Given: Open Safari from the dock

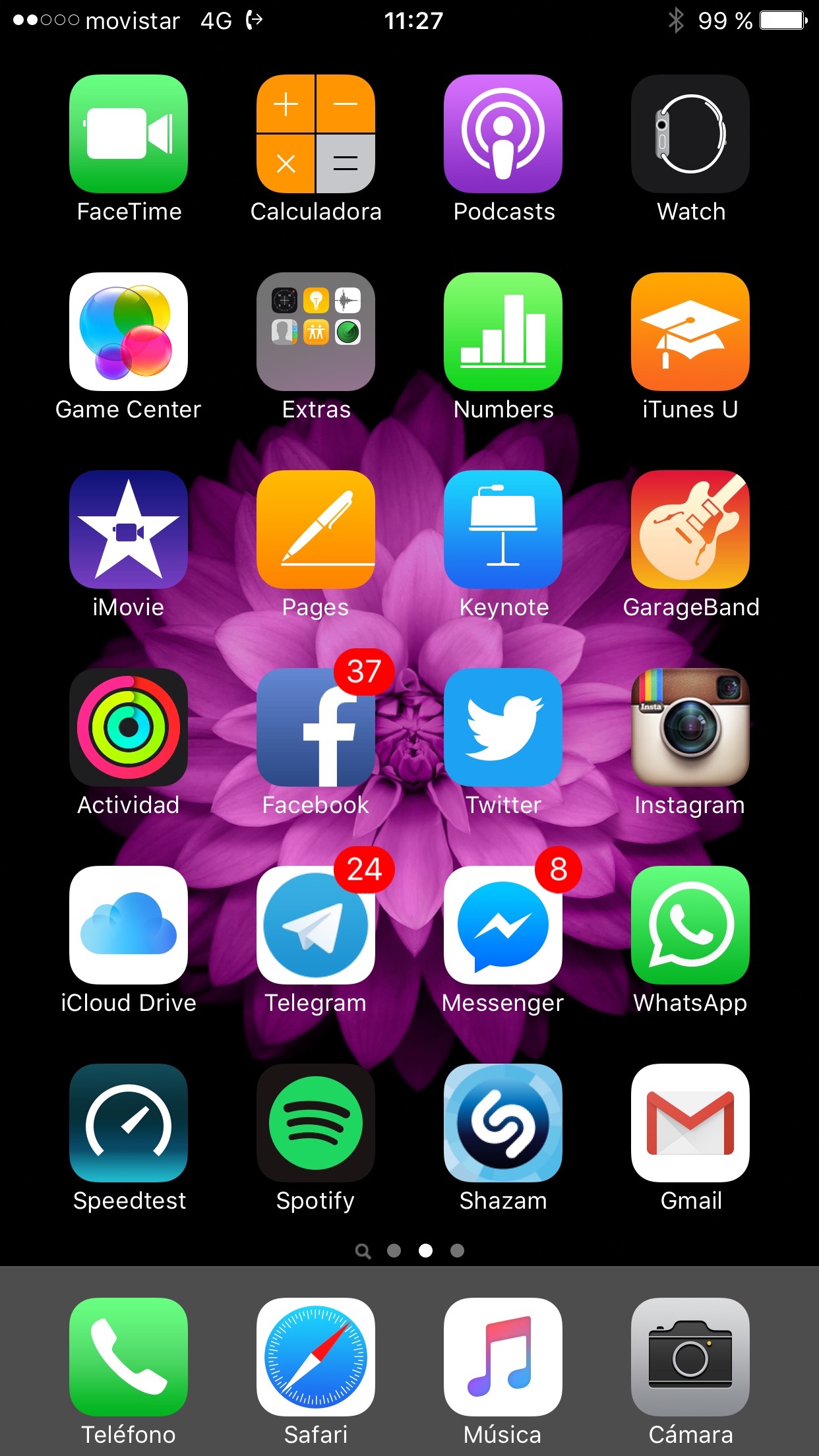Looking at the screenshot, I should [x=316, y=1357].
